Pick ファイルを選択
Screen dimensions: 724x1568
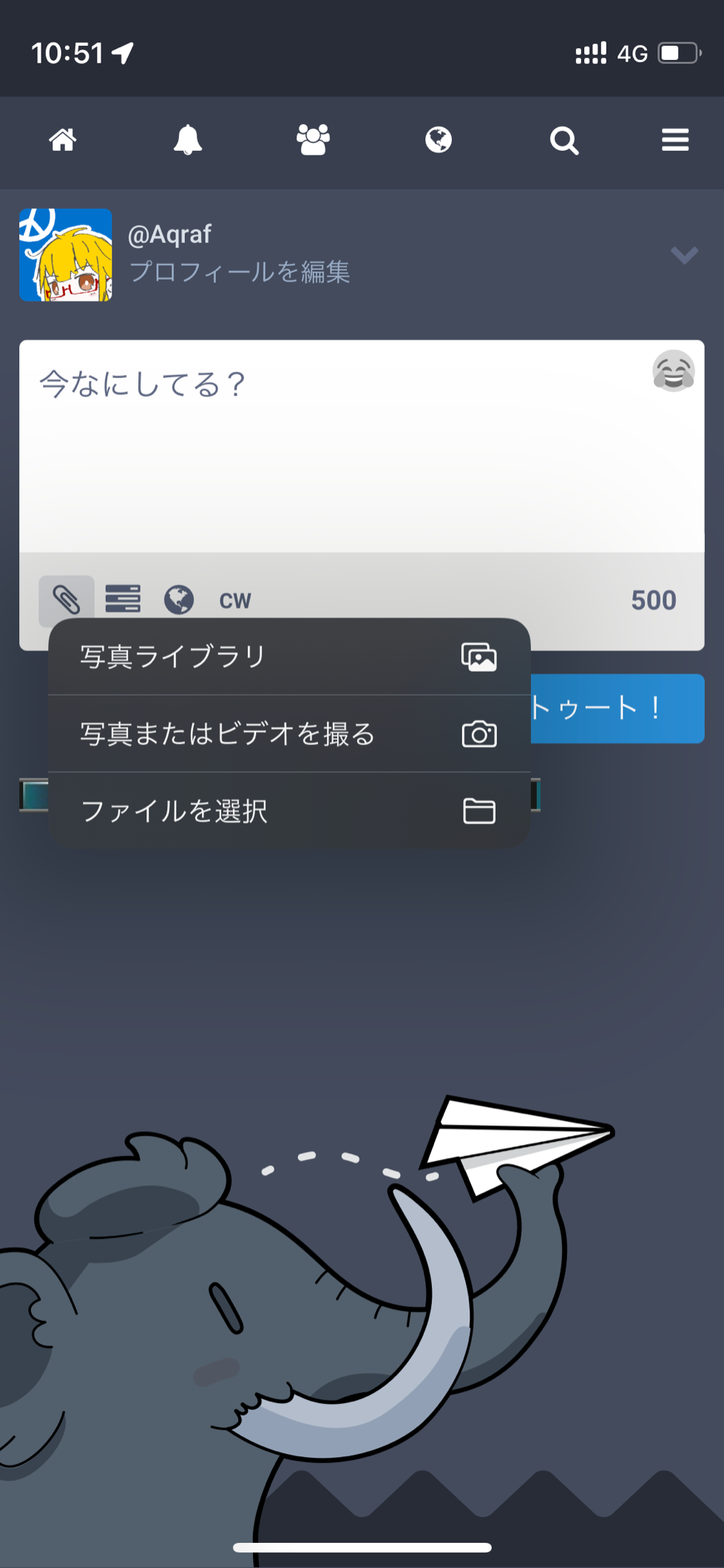click(289, 811)
